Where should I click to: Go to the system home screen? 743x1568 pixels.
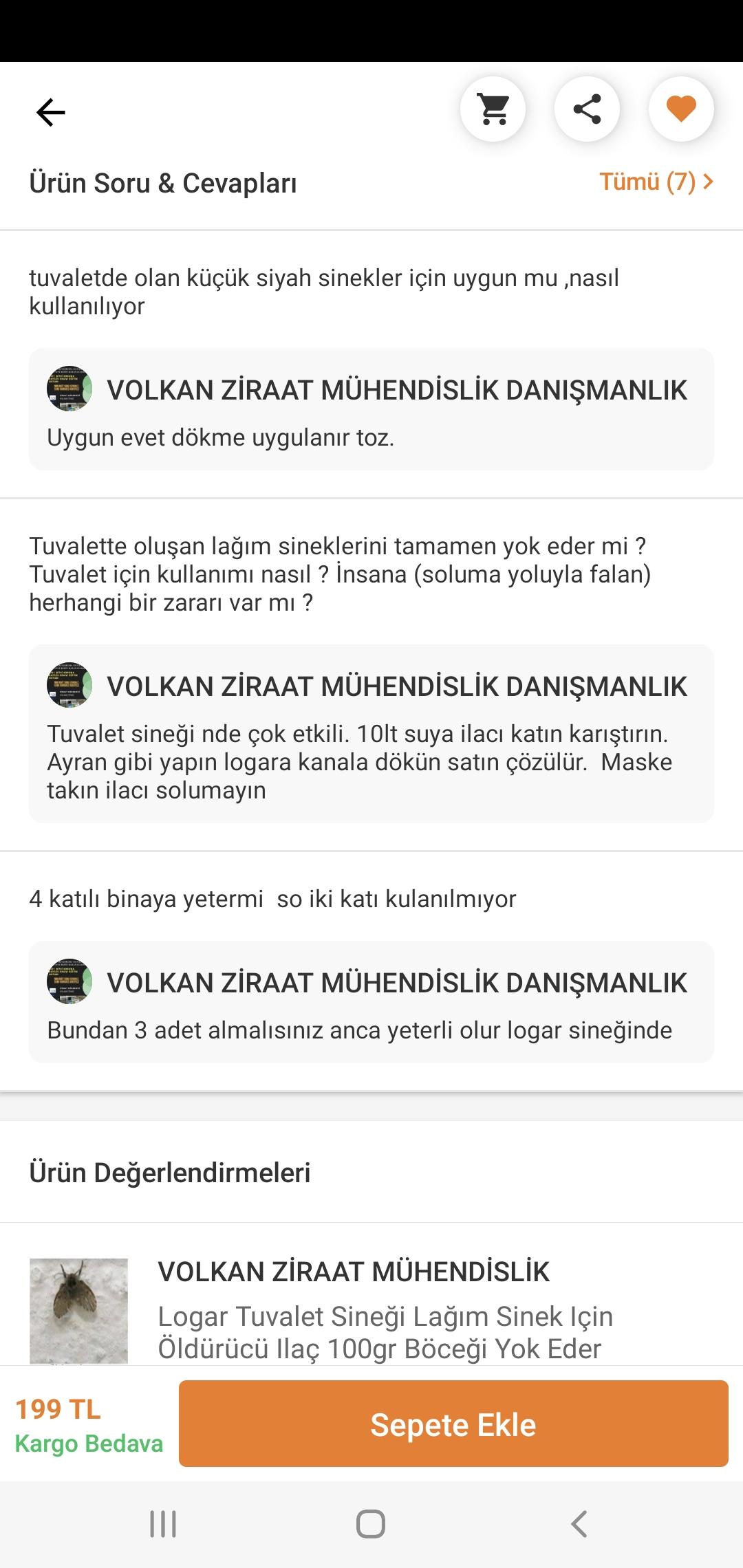[x=371, y=1524]
